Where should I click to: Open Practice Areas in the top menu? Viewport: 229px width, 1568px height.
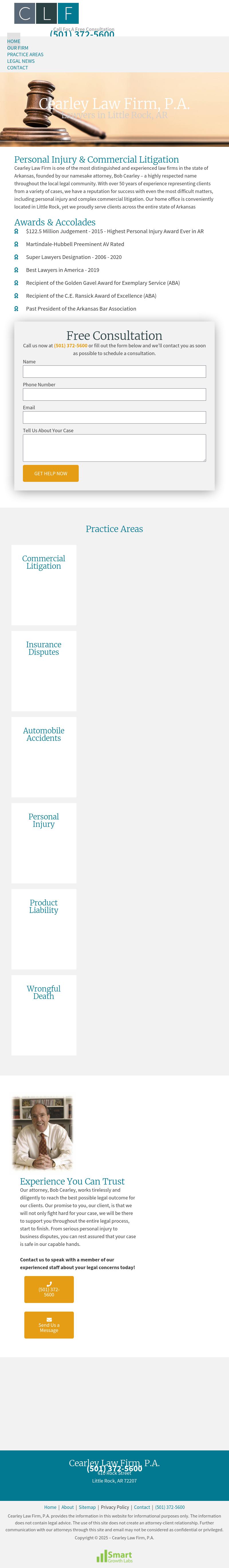(25, 55)
